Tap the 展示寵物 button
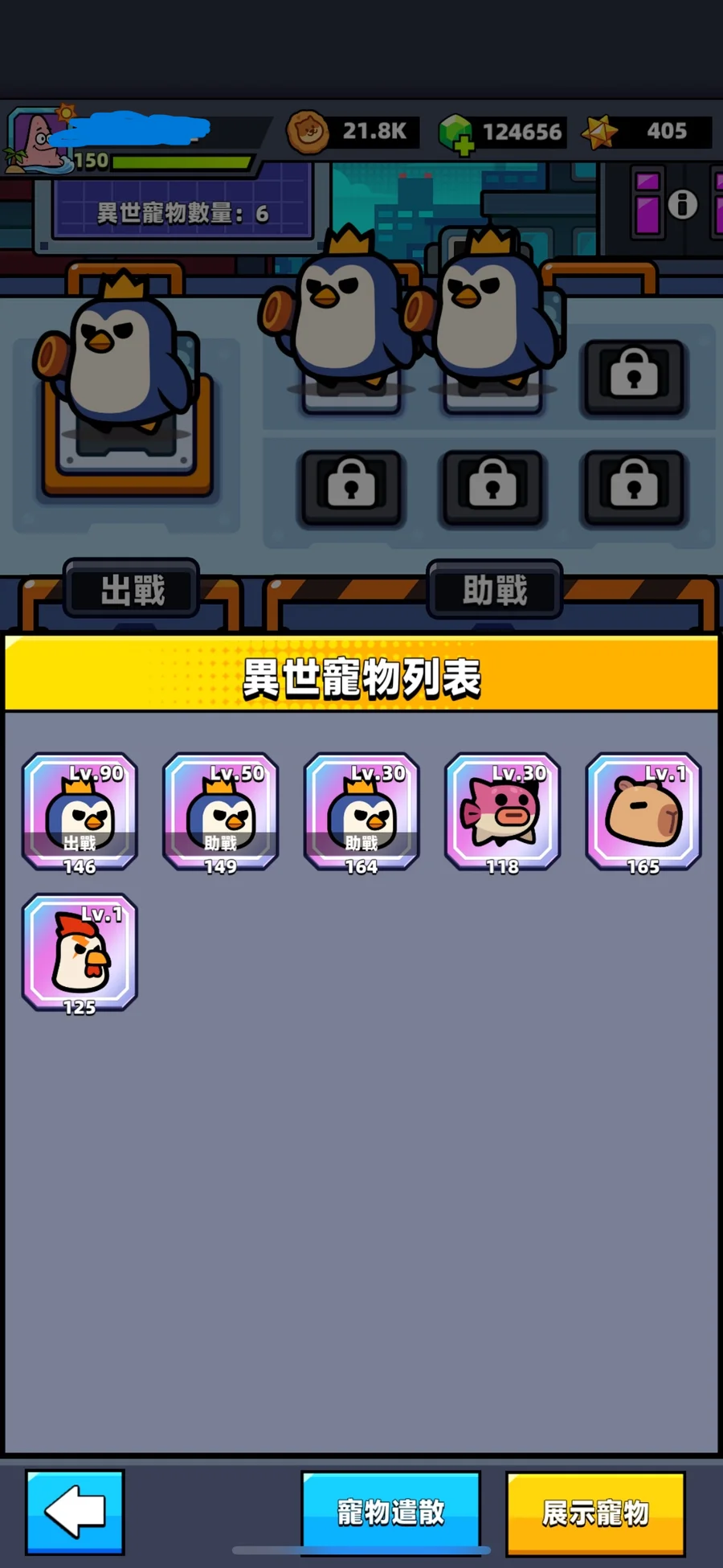The width and height of the screenshot is (723, 1568). [595, 1513]
